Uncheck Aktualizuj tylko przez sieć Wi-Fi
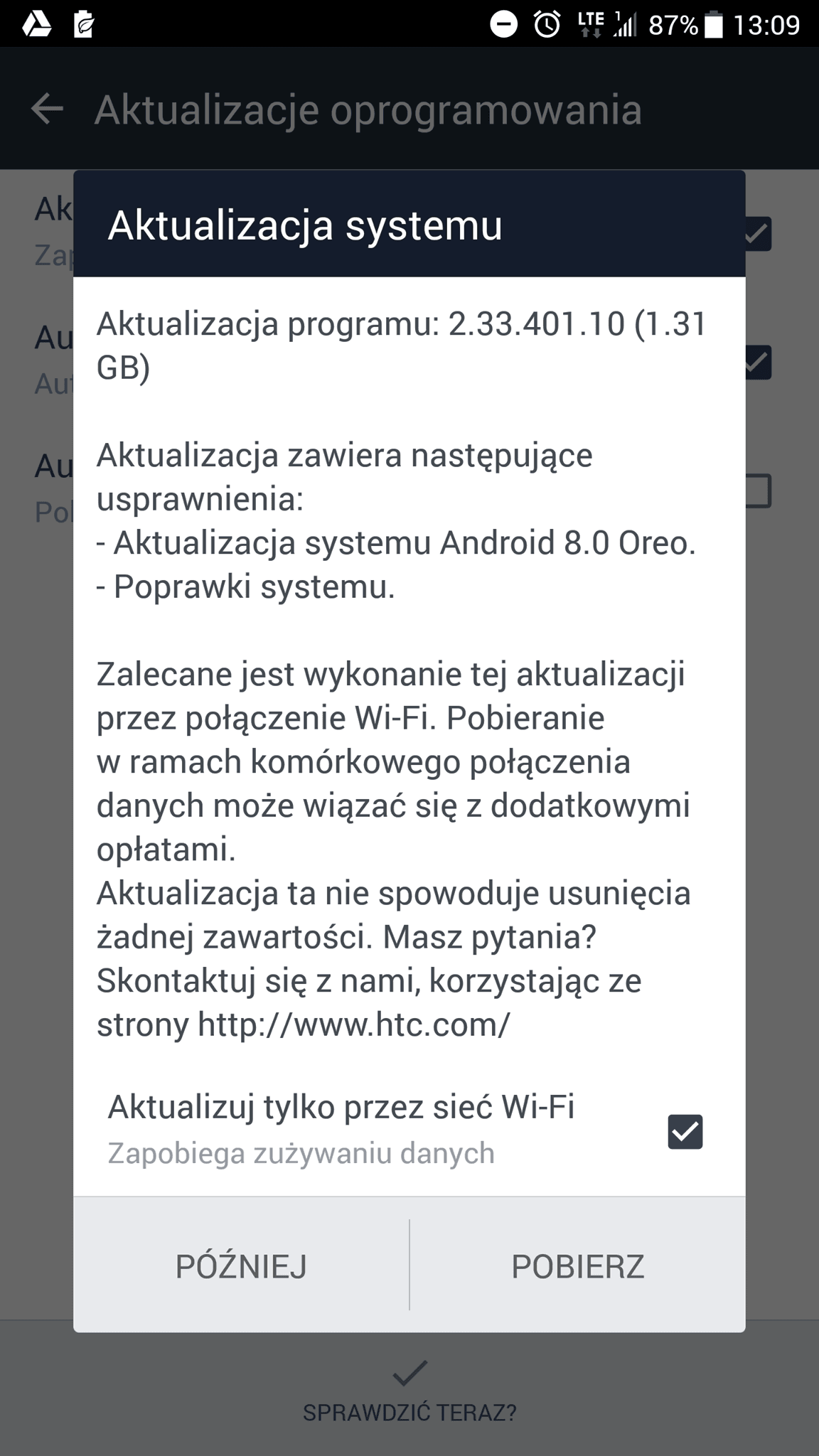Screen dimensions: 819x1456 click(x=685, y=1132)
